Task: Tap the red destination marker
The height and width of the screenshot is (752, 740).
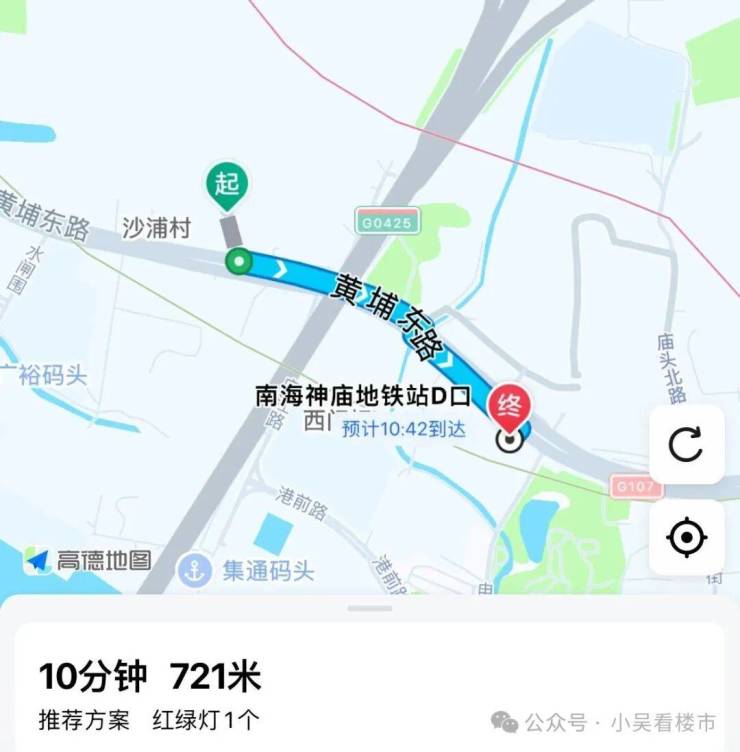Action: point(511,406)
